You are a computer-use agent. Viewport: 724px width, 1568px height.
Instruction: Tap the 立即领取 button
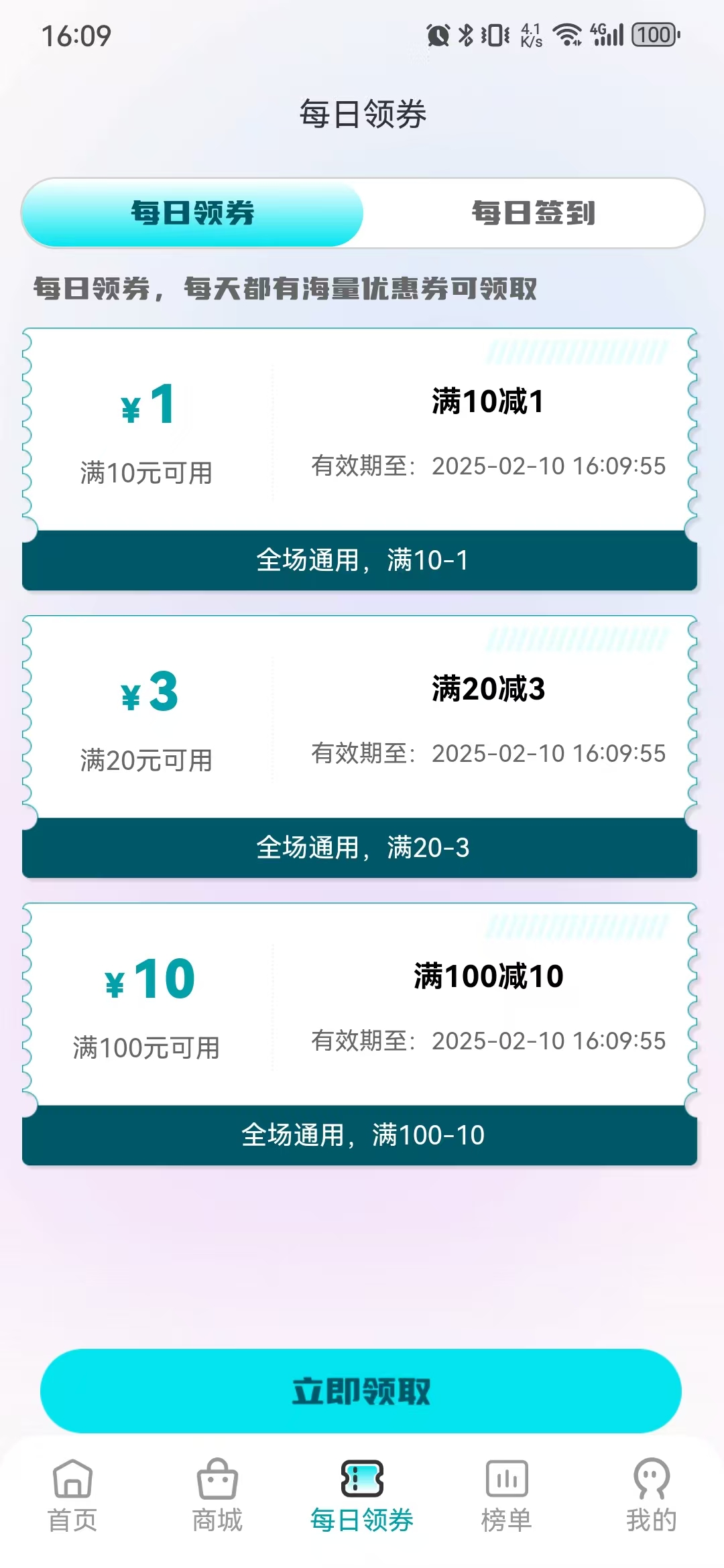point(361,1391)
